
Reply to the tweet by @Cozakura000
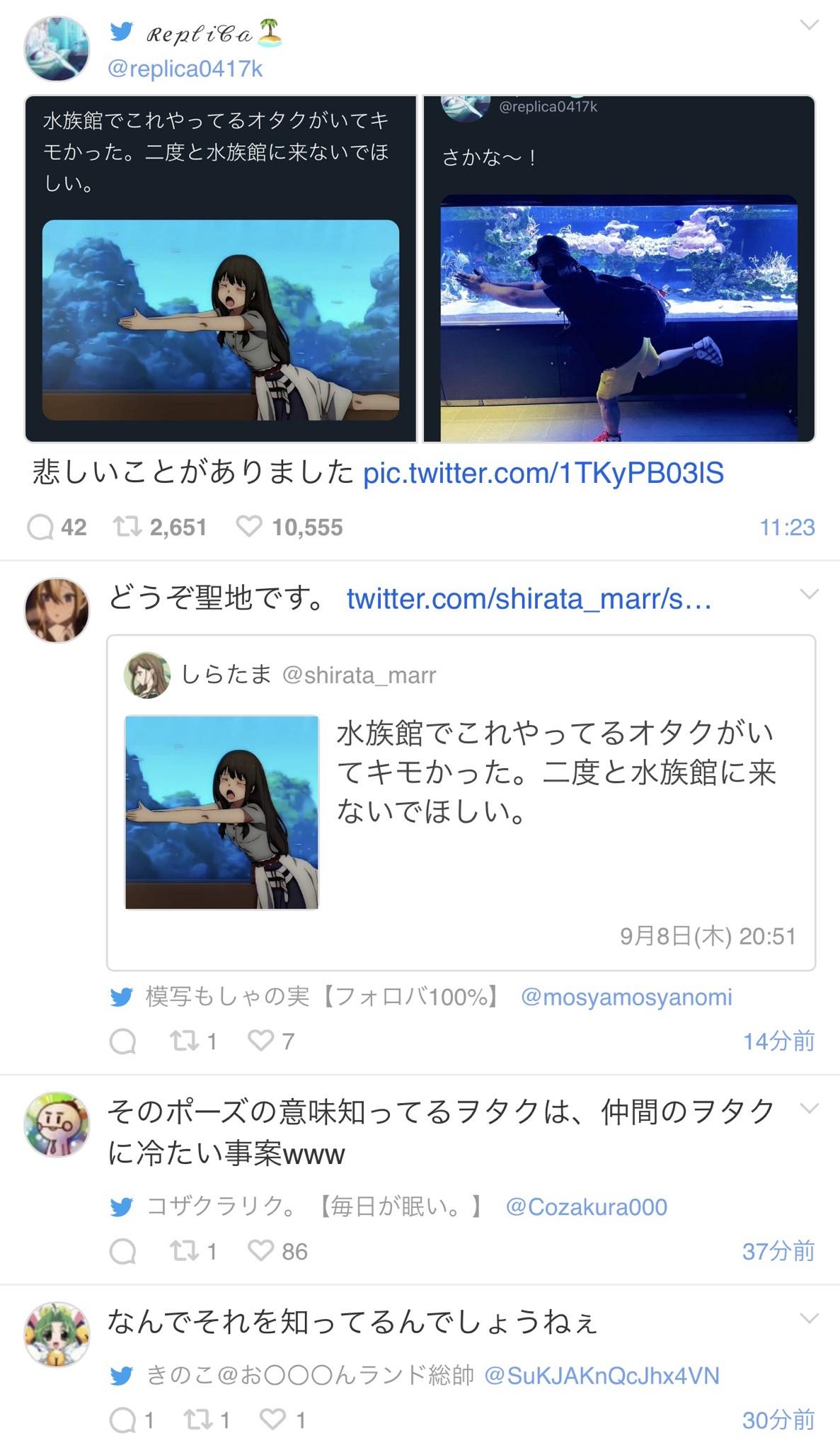coord(123,1252)
